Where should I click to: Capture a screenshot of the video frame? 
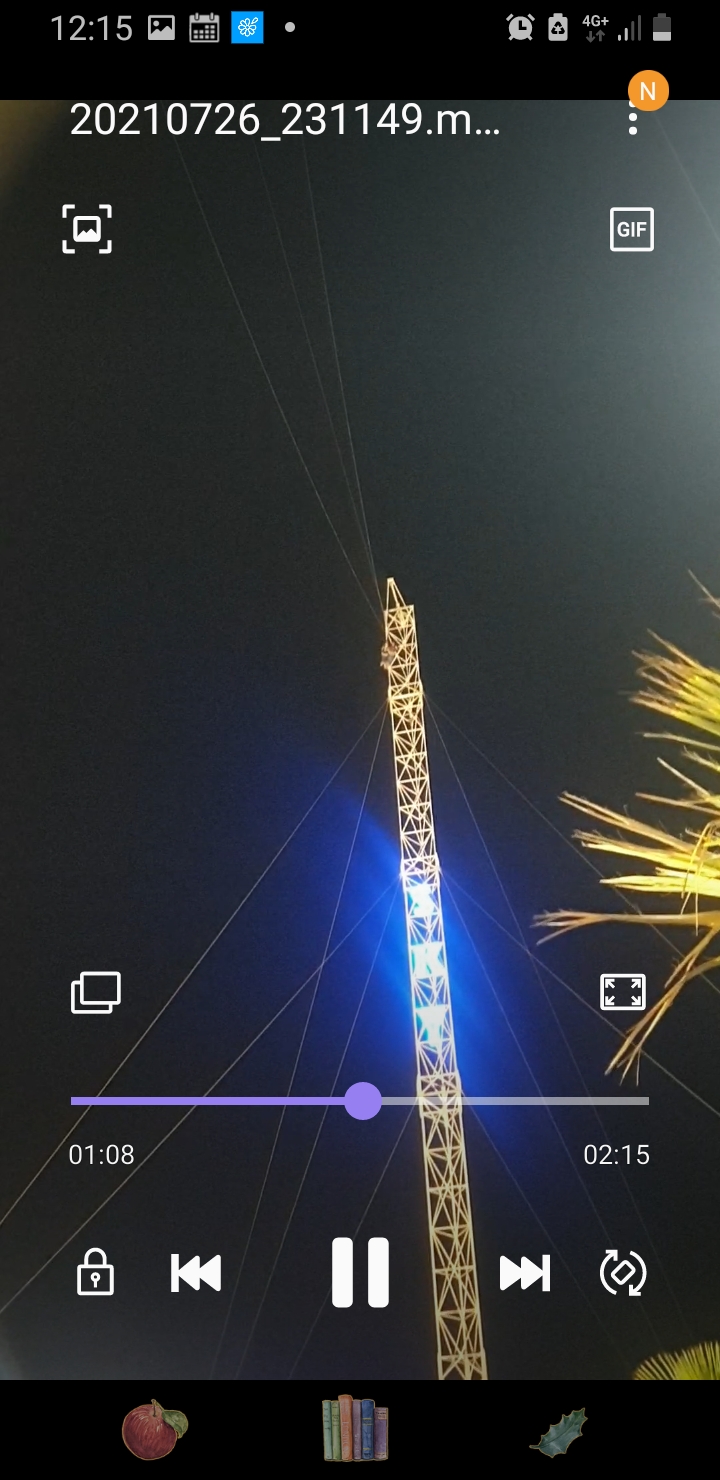[87, 229]
